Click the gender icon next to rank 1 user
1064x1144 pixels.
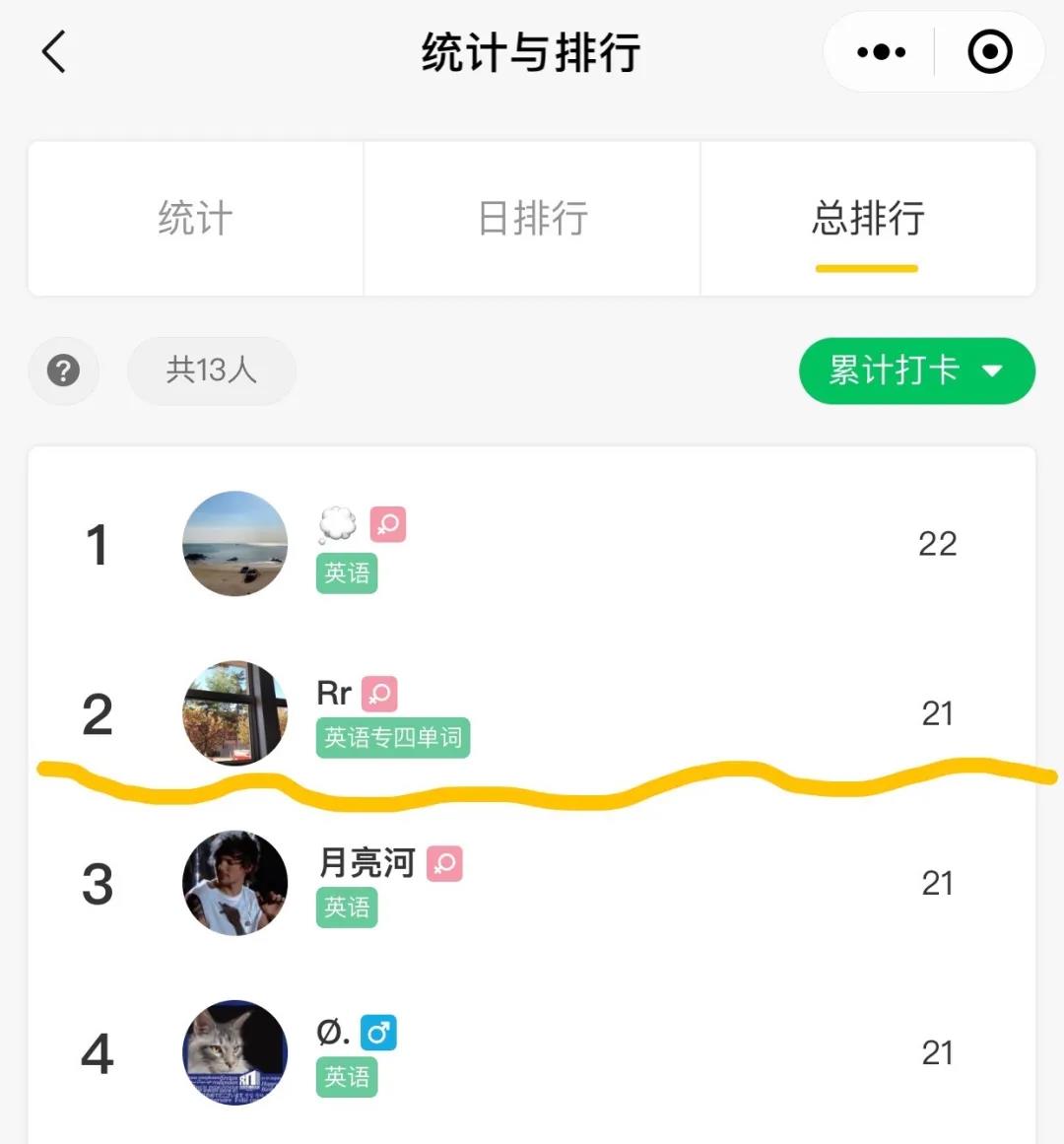coord(388,525)
